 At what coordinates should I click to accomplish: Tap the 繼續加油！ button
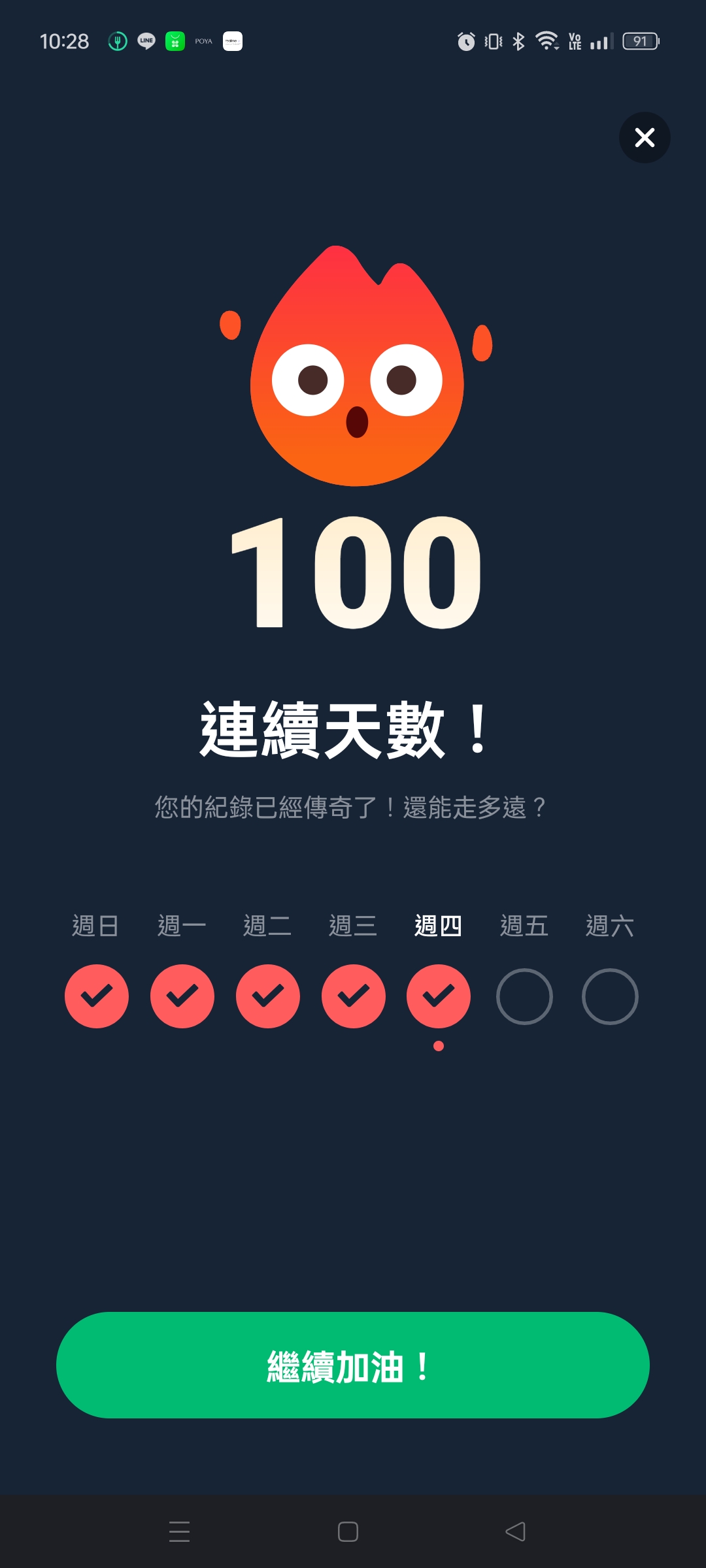pos(353,1365)
